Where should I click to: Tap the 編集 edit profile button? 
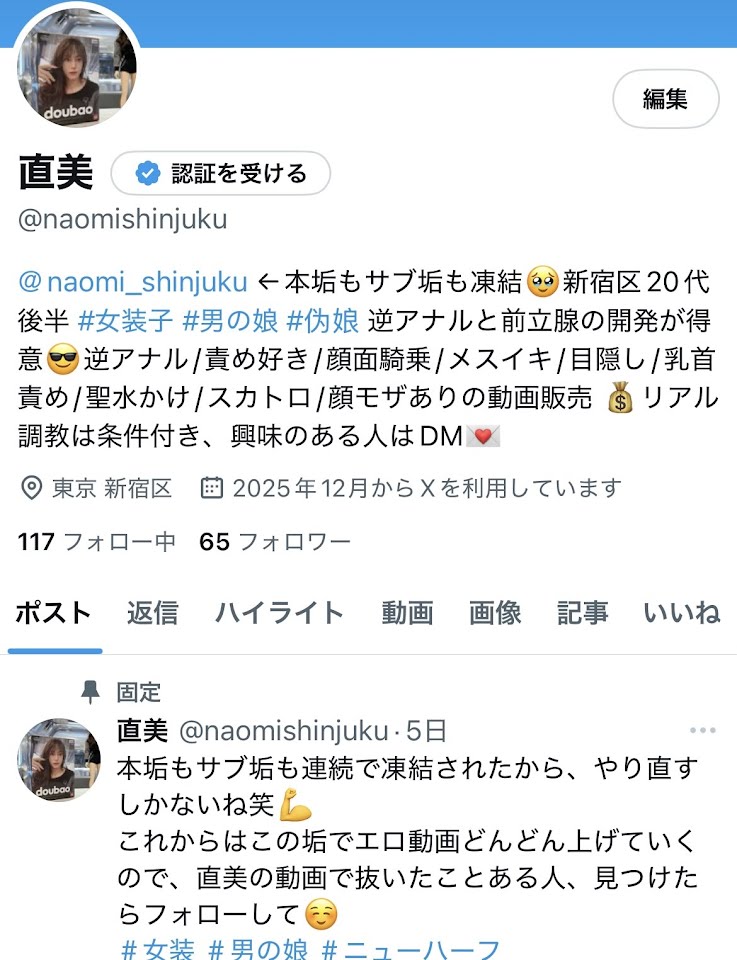(665, 99)
